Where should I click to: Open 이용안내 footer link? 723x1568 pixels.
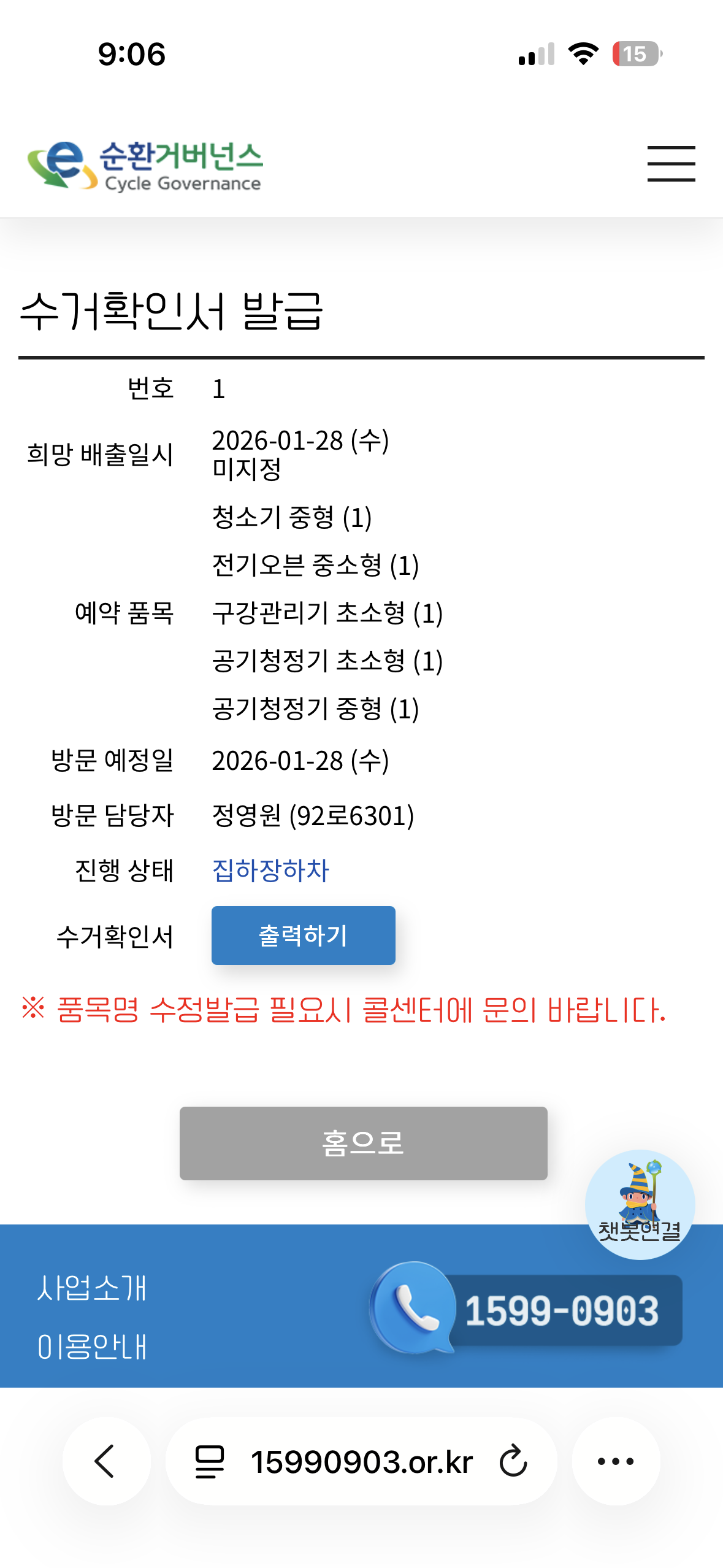click(x=92, y=1347)
